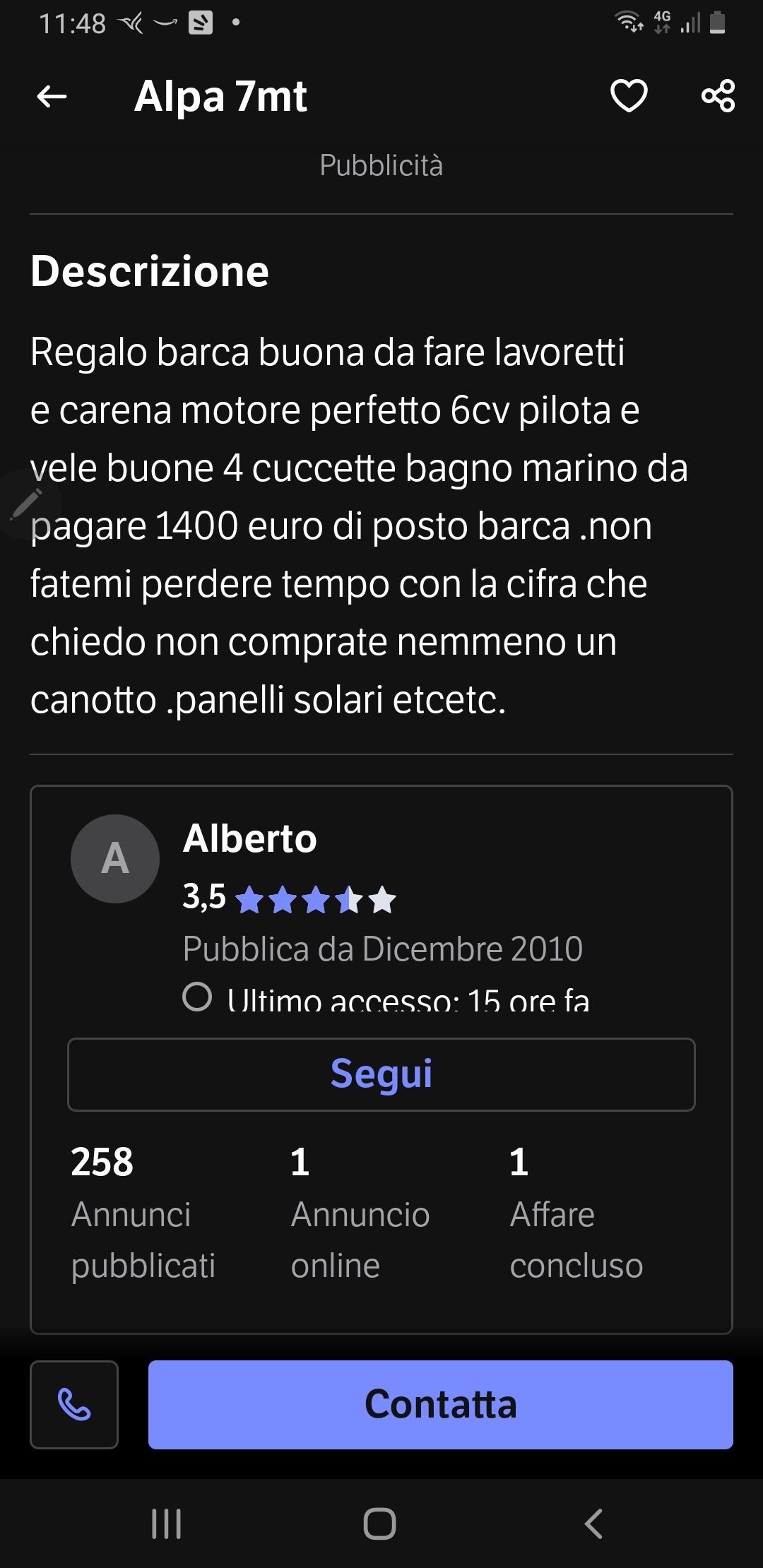Open the floating pencil edit icon

27,504
